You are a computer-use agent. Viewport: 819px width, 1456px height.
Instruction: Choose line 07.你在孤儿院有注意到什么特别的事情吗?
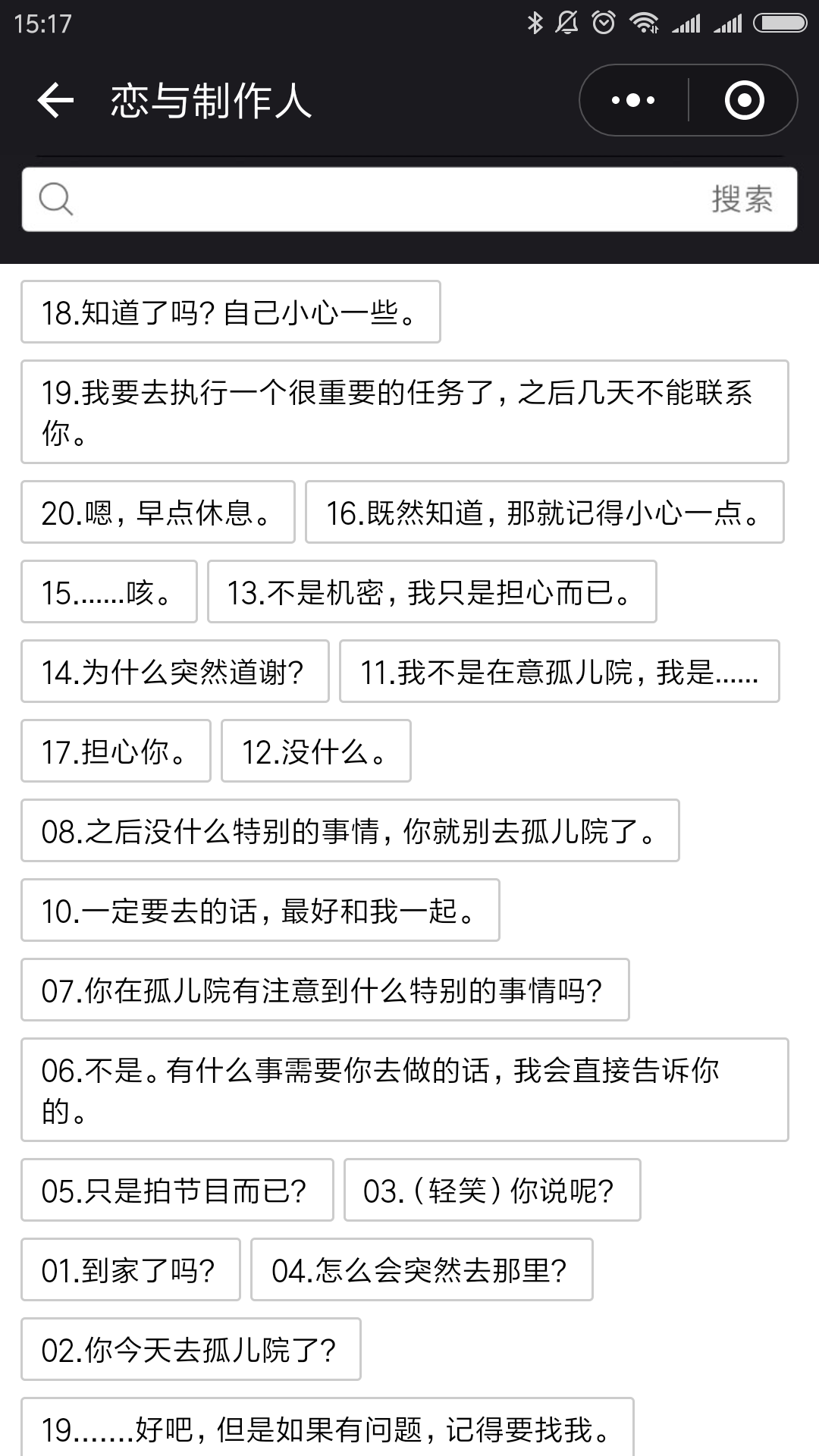tap(325, 990)
